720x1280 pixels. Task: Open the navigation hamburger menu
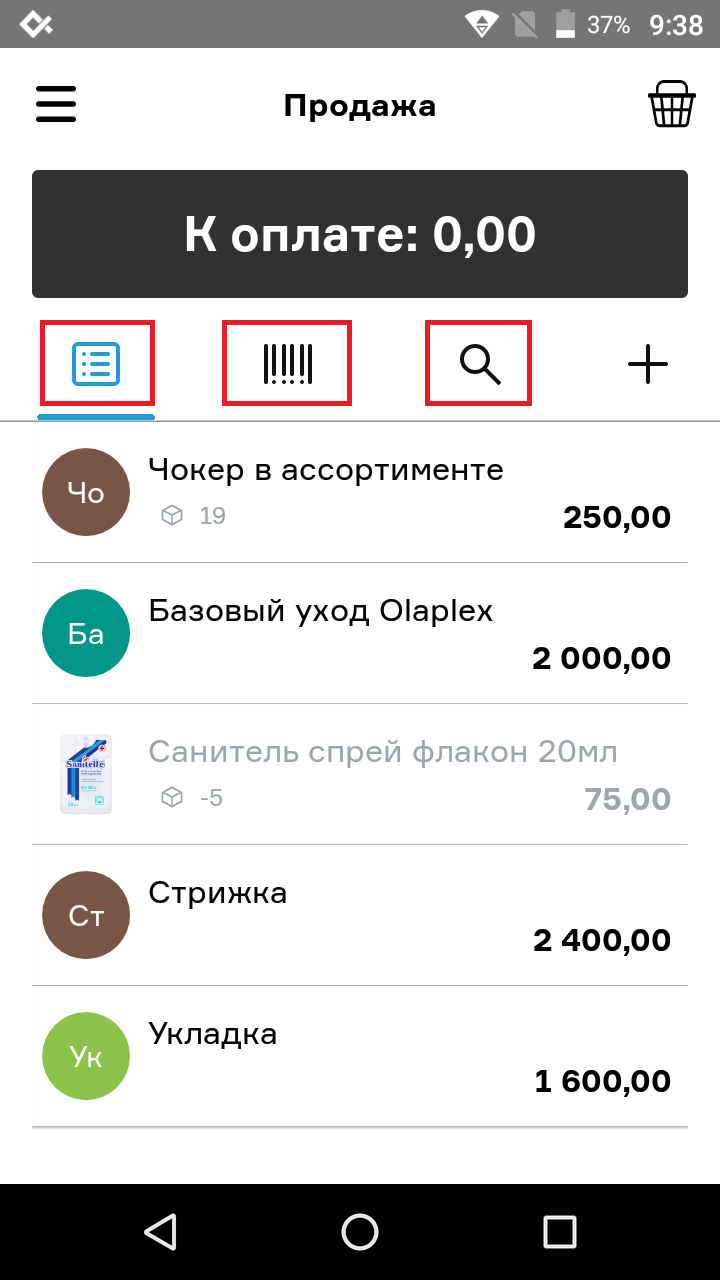(x=55, y=104)
